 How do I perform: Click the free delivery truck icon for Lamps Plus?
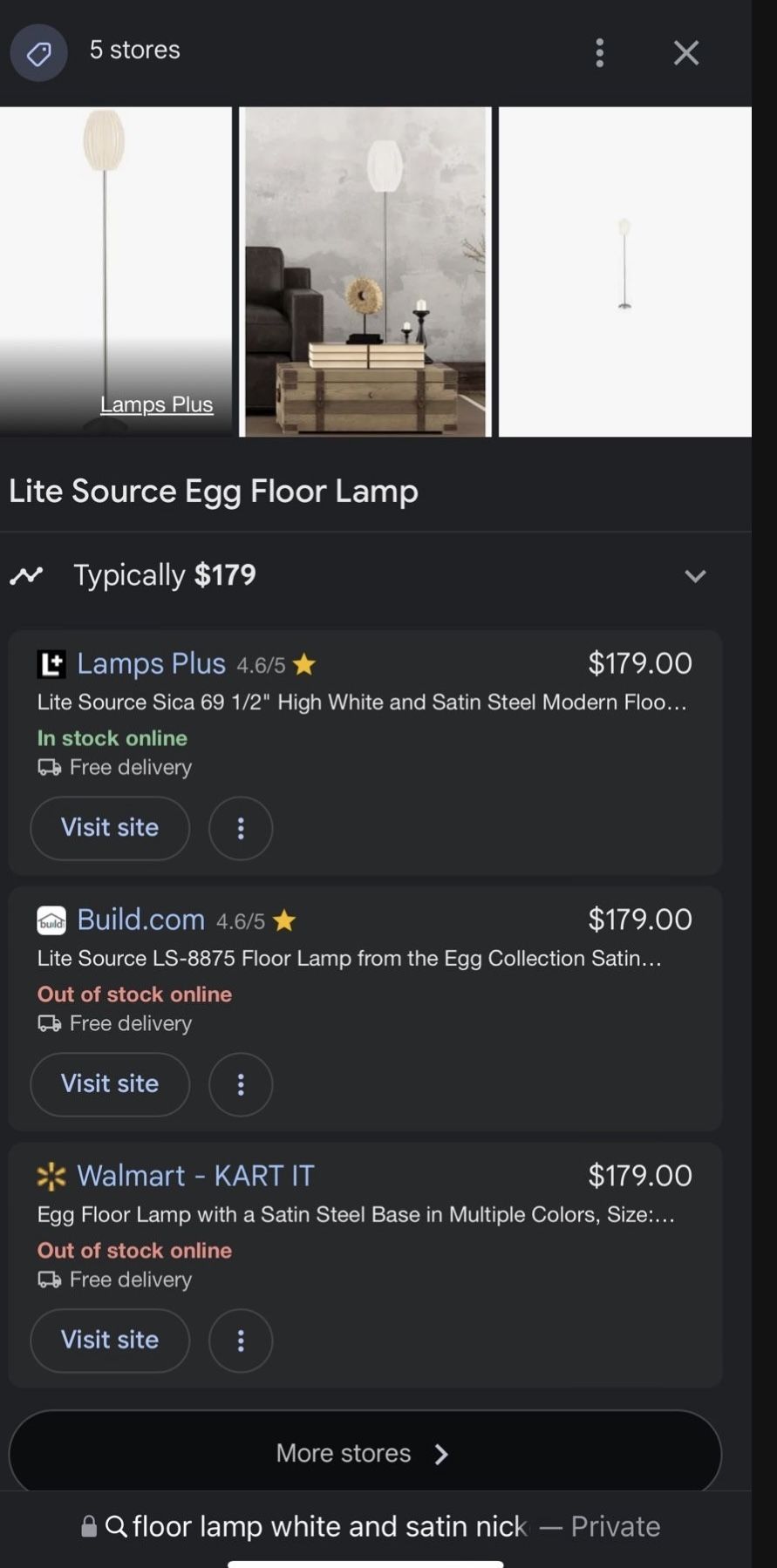(48, 767)
